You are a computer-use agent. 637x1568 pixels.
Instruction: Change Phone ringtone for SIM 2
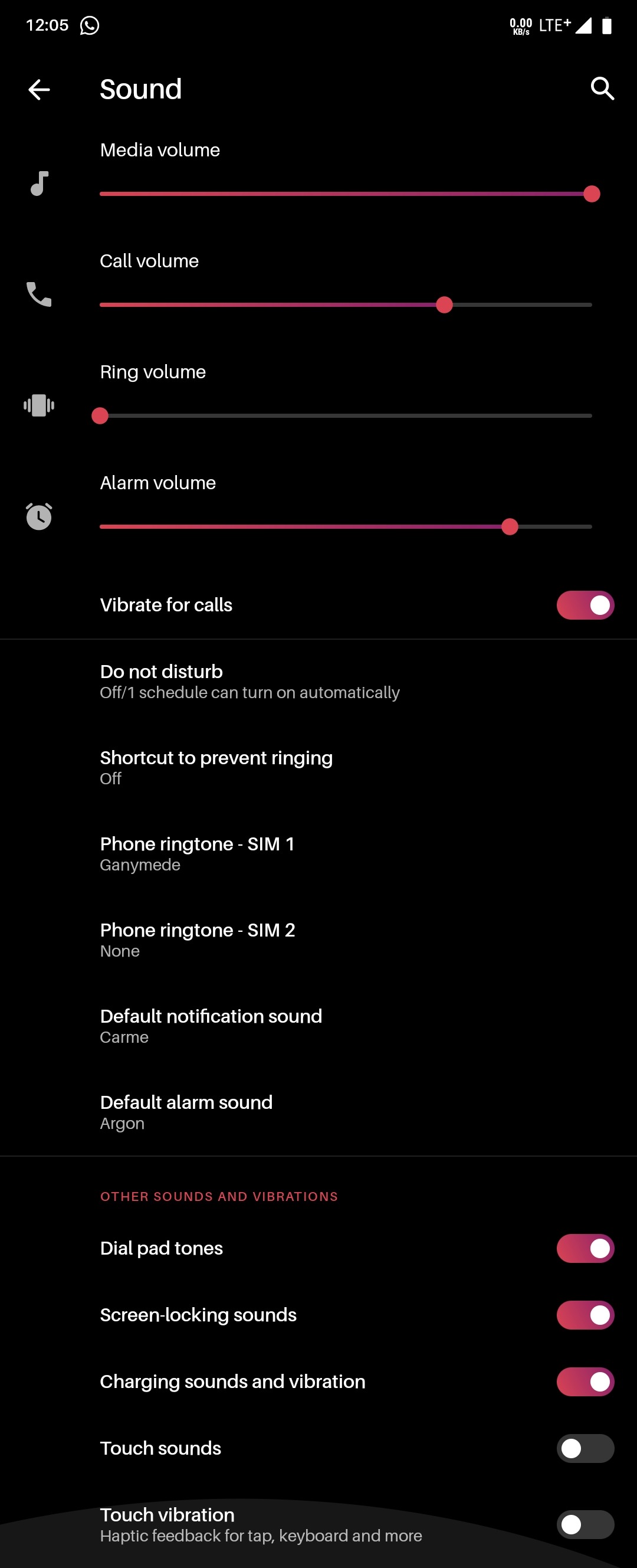(x=197, y=940)
